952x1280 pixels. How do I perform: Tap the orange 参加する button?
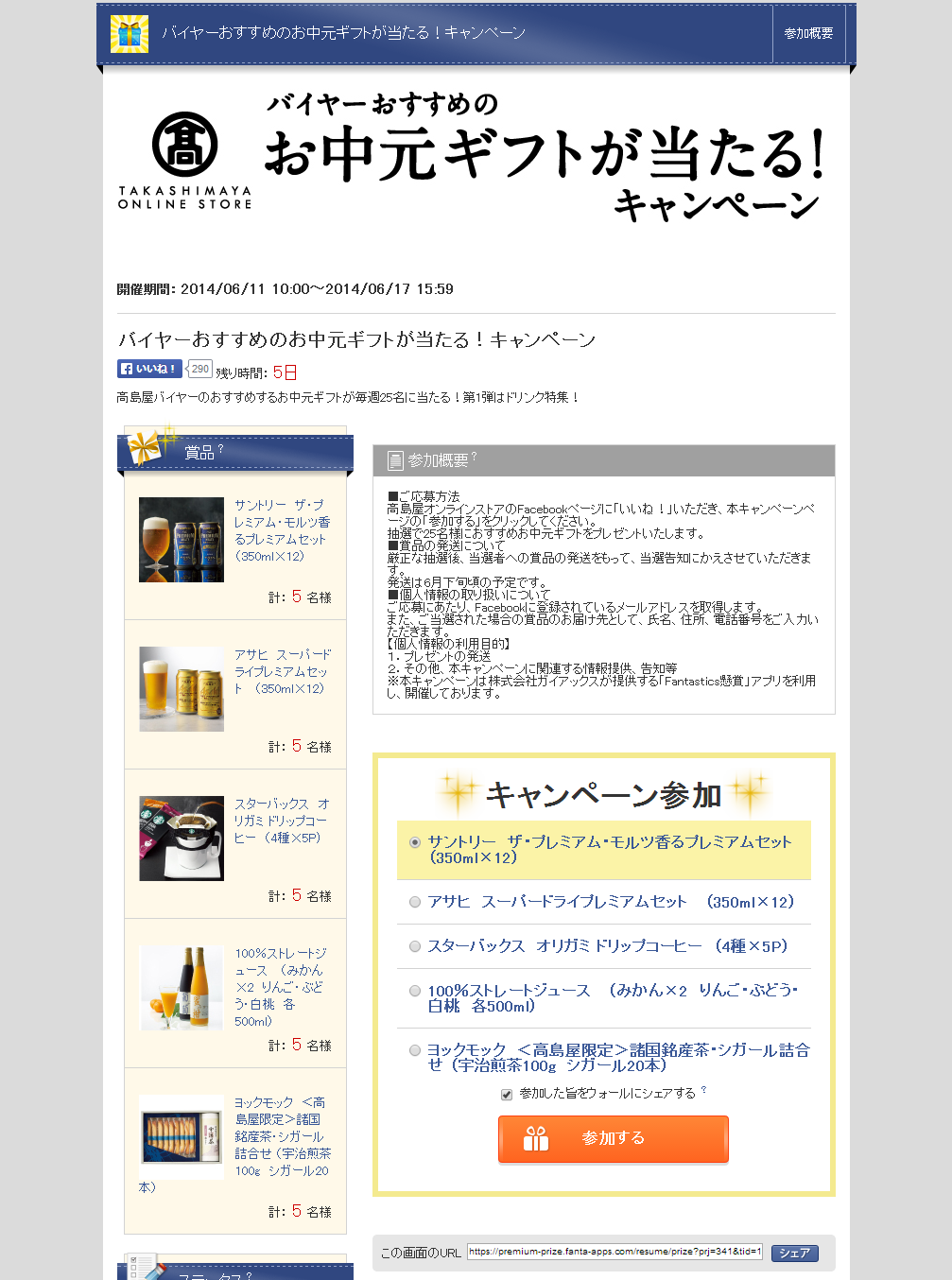pos(613,1138)
